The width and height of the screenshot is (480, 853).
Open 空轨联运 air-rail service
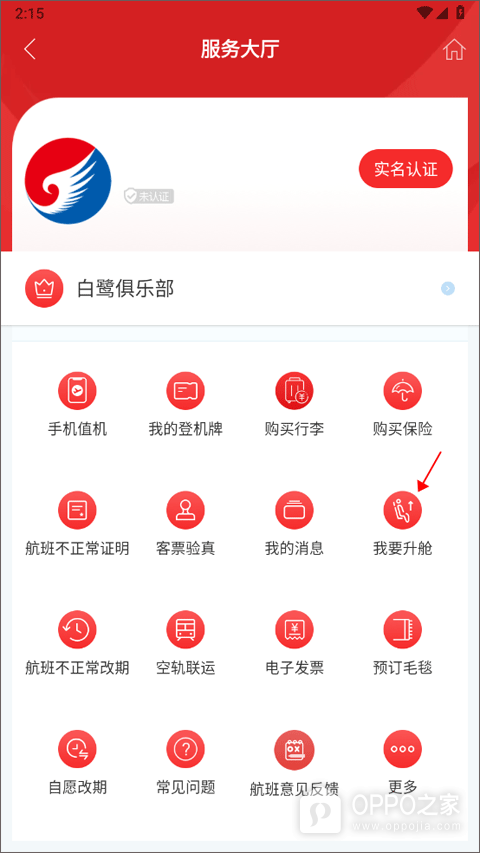[186, 643]
